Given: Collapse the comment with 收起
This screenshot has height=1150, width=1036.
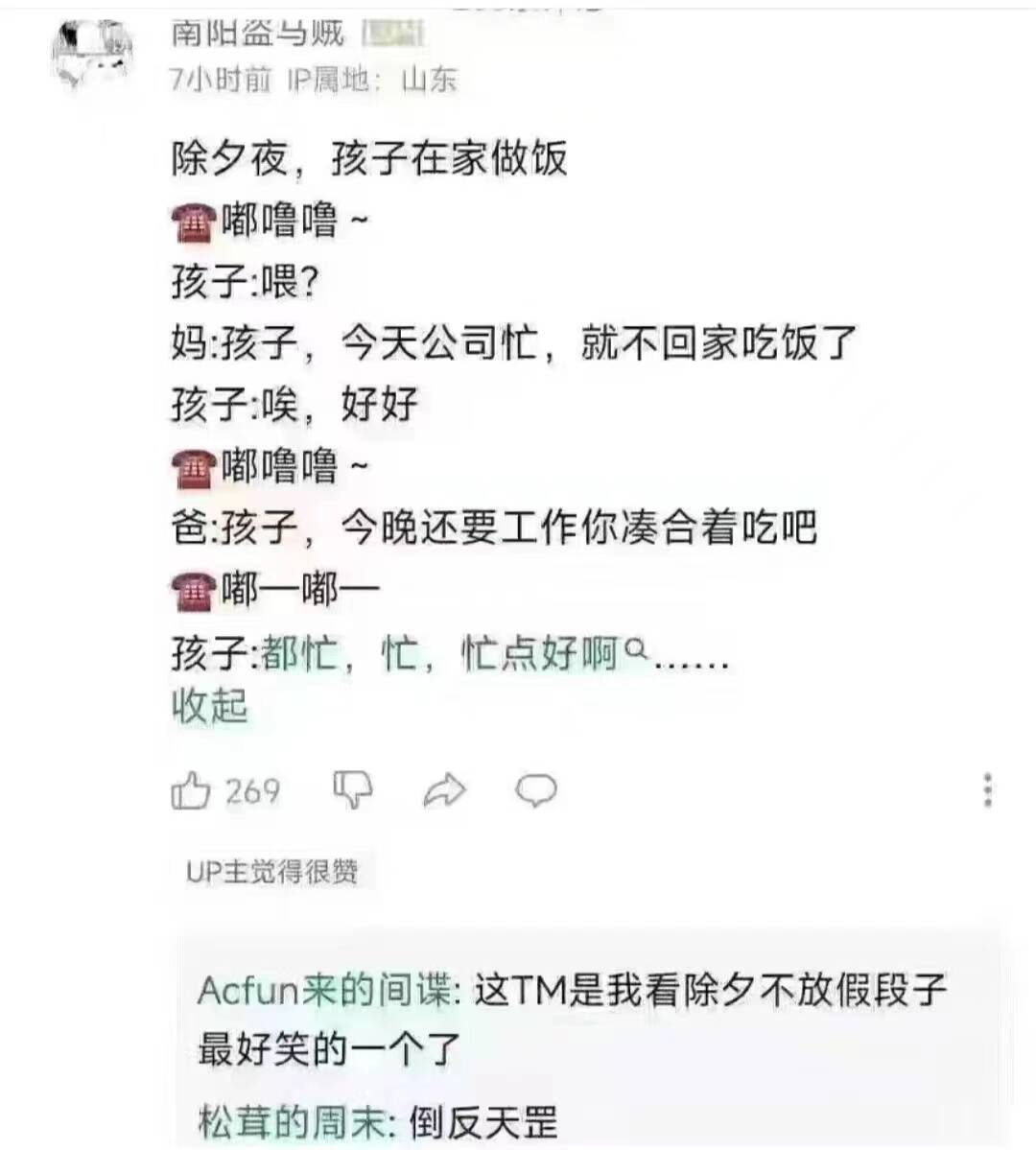Looking at the screenshot, I should [x=209, y=706].
